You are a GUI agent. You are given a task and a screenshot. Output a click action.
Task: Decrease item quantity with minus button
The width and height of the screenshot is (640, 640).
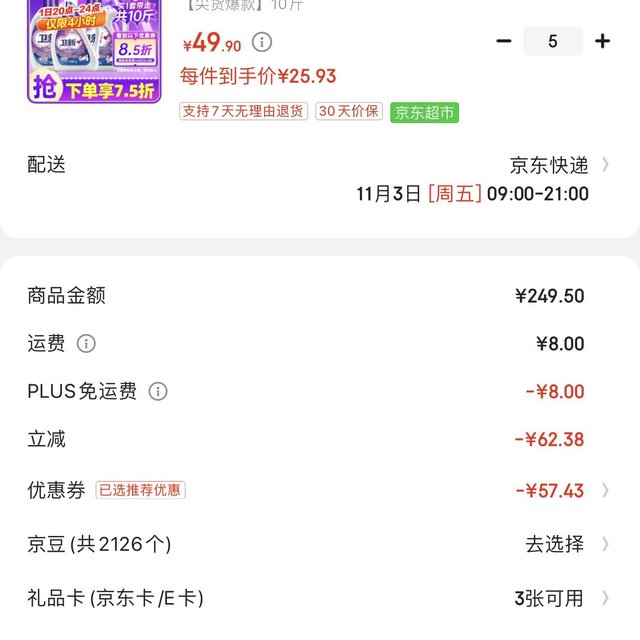tap(504, 42)
